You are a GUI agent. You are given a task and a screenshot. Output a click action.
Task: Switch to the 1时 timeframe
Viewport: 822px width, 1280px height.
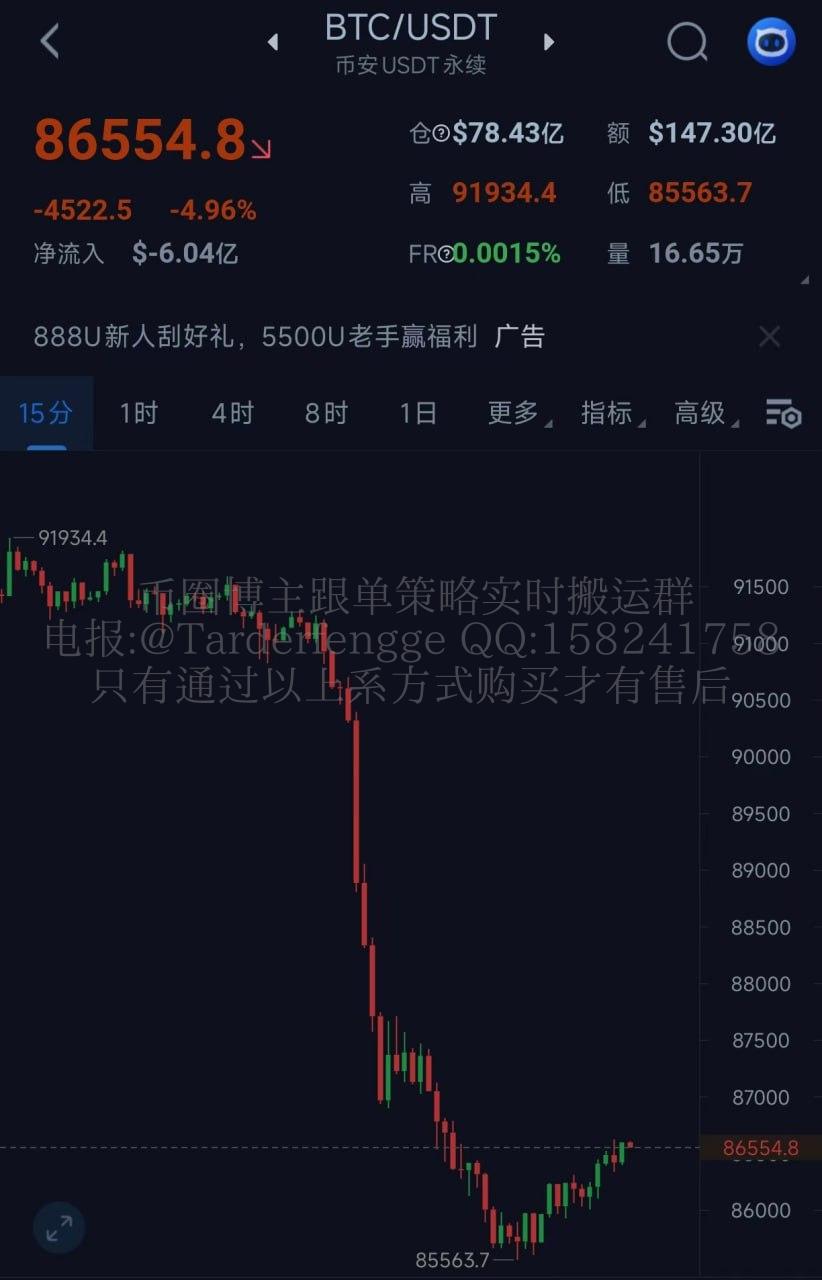click(138, 413)
